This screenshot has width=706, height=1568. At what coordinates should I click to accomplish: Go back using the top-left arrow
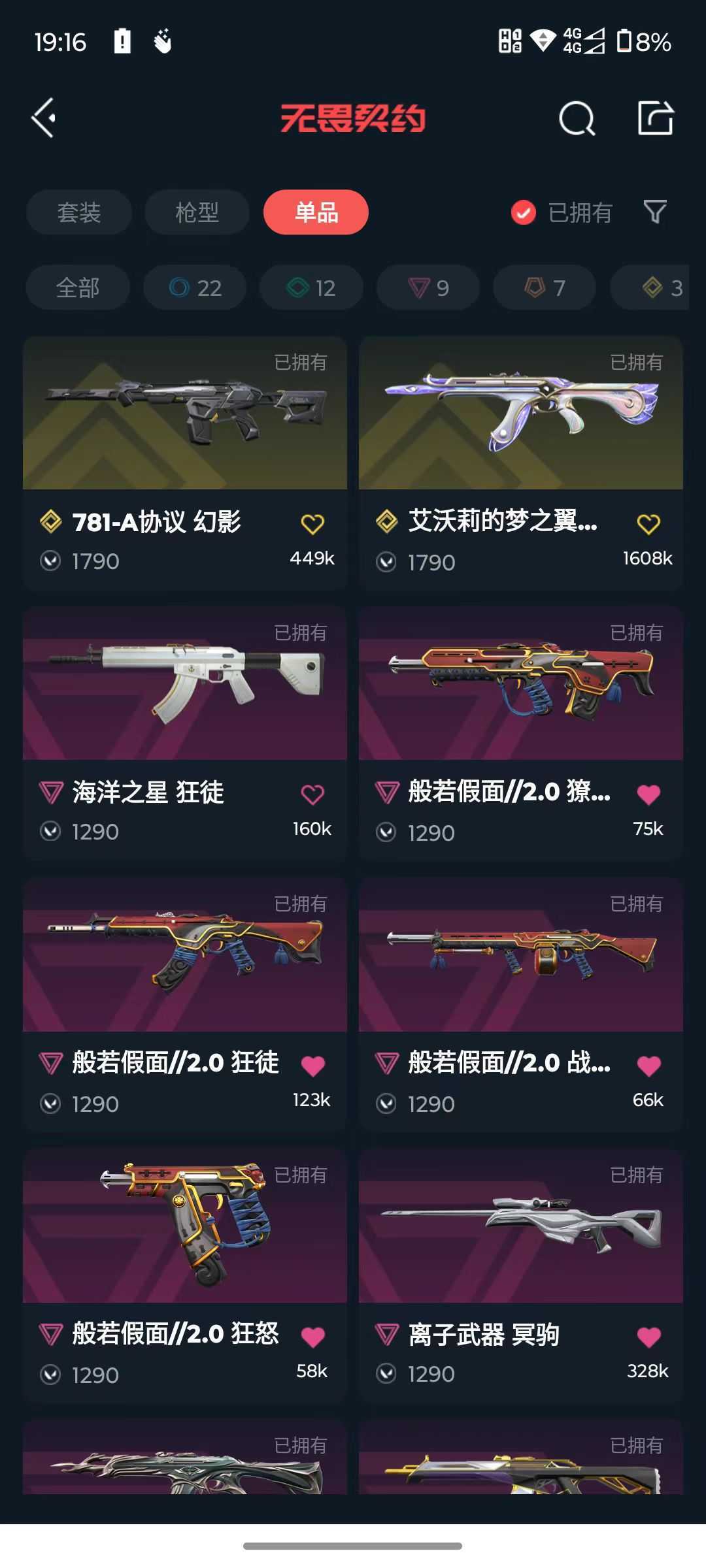(x=44, y=118)
